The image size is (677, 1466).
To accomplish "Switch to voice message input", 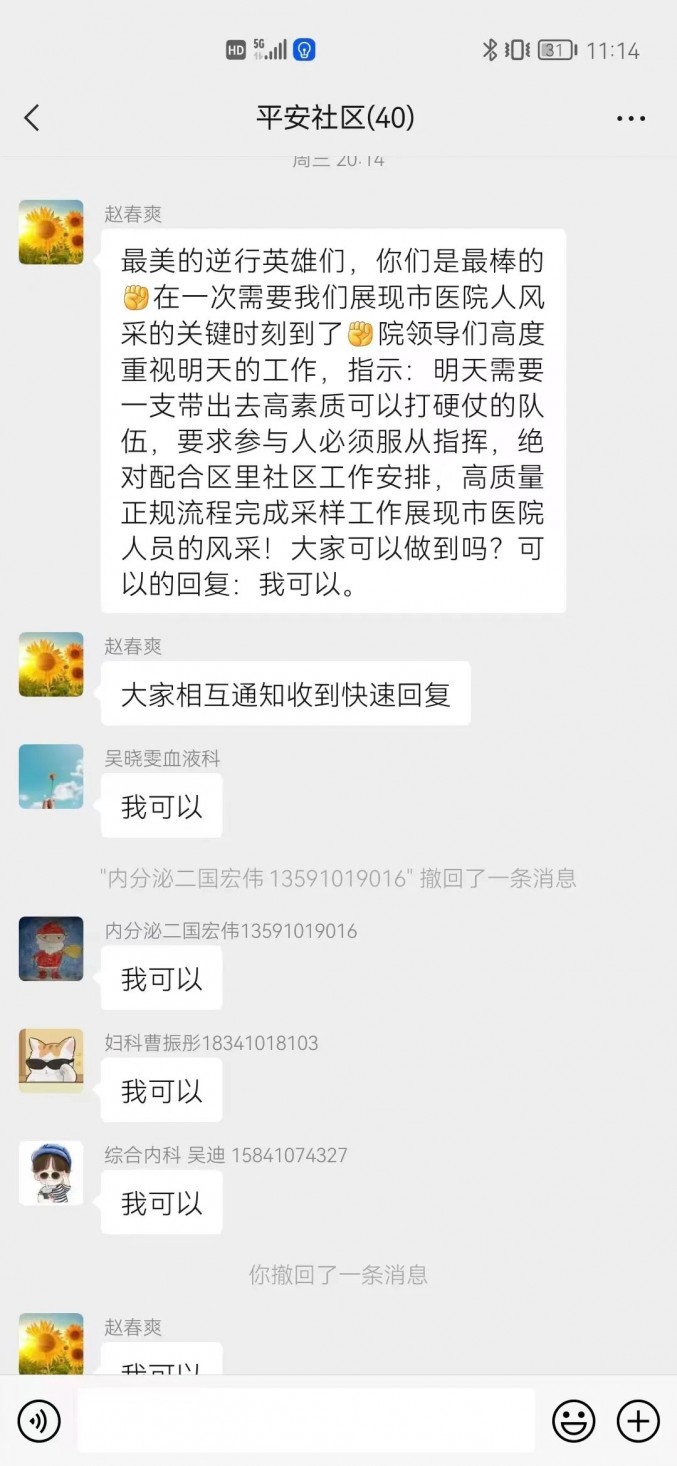I will (x=39, y=1420).
